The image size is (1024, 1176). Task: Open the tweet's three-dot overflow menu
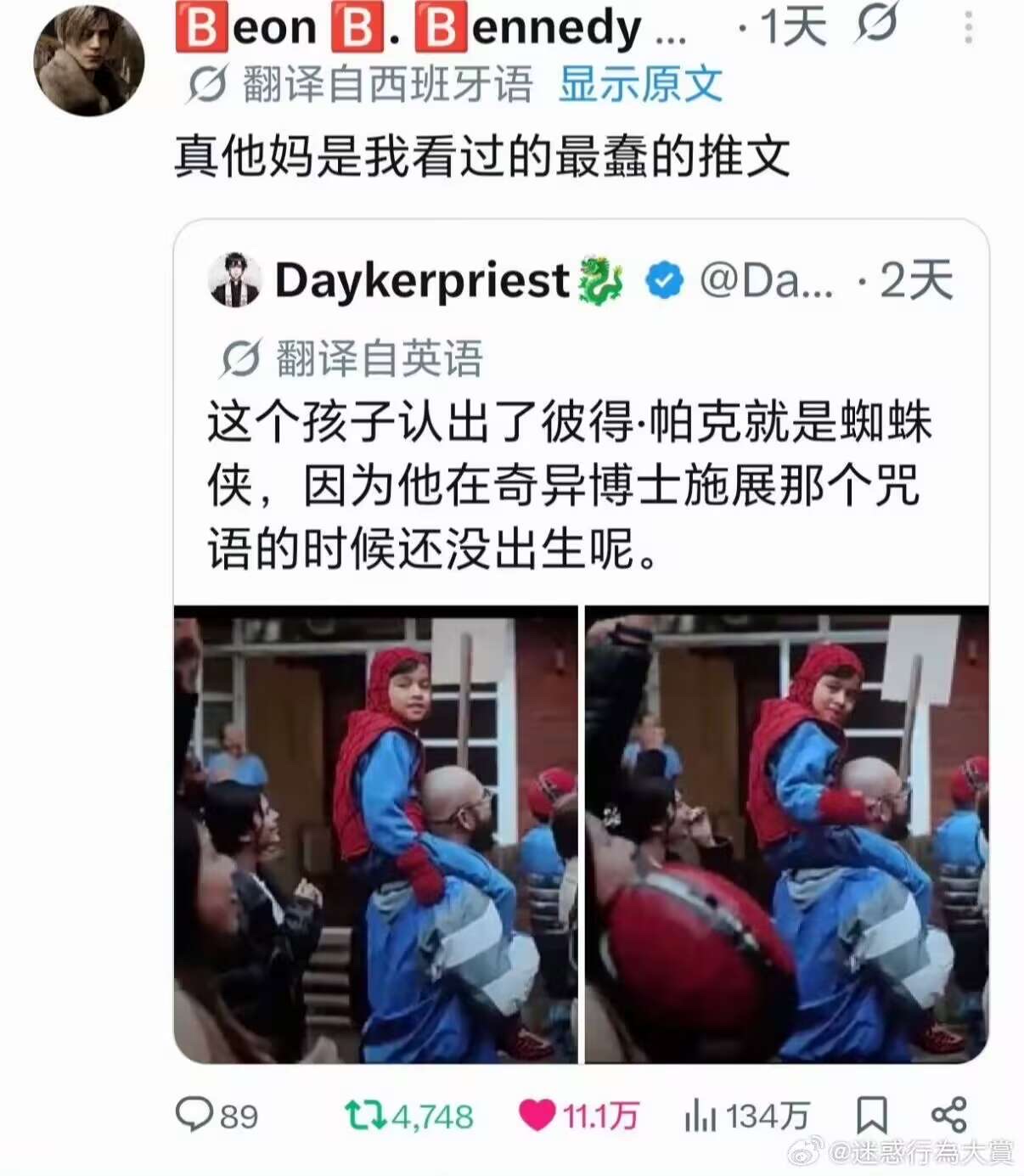point(968,27)
